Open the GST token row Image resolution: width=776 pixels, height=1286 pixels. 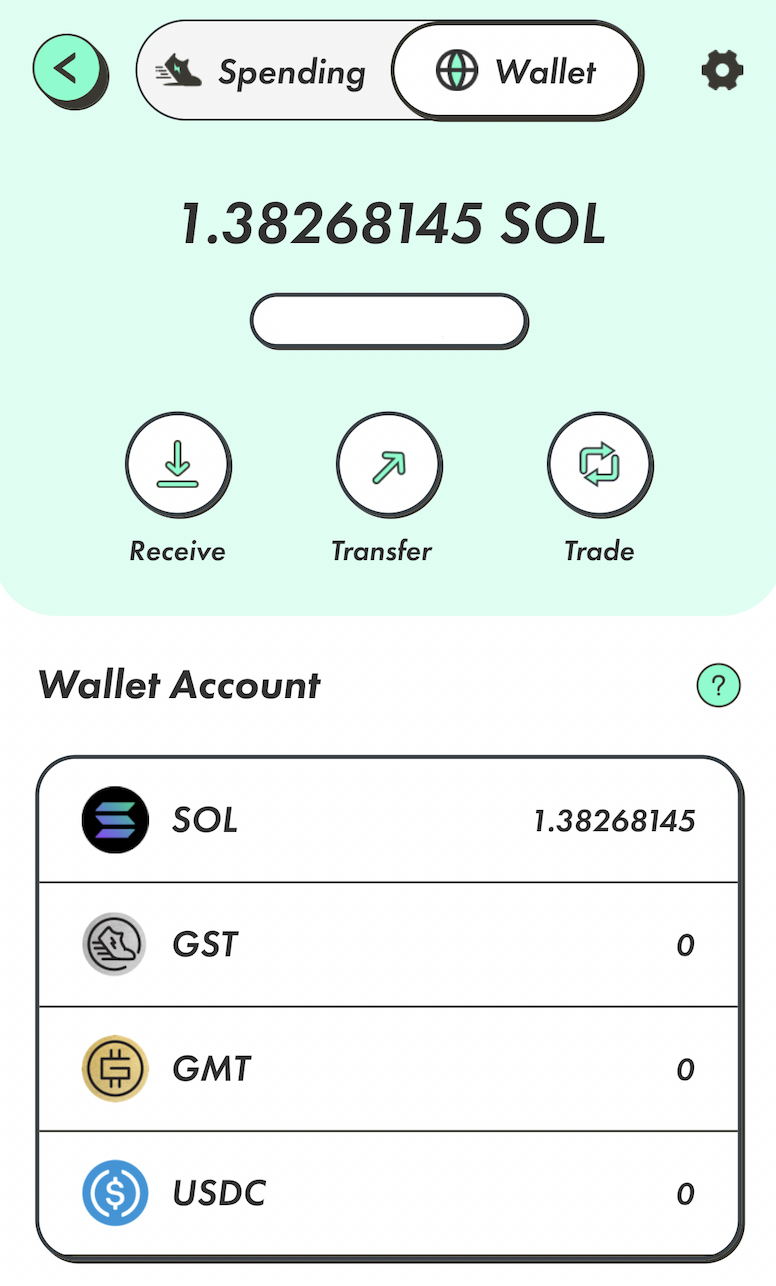tap(388, 945)
